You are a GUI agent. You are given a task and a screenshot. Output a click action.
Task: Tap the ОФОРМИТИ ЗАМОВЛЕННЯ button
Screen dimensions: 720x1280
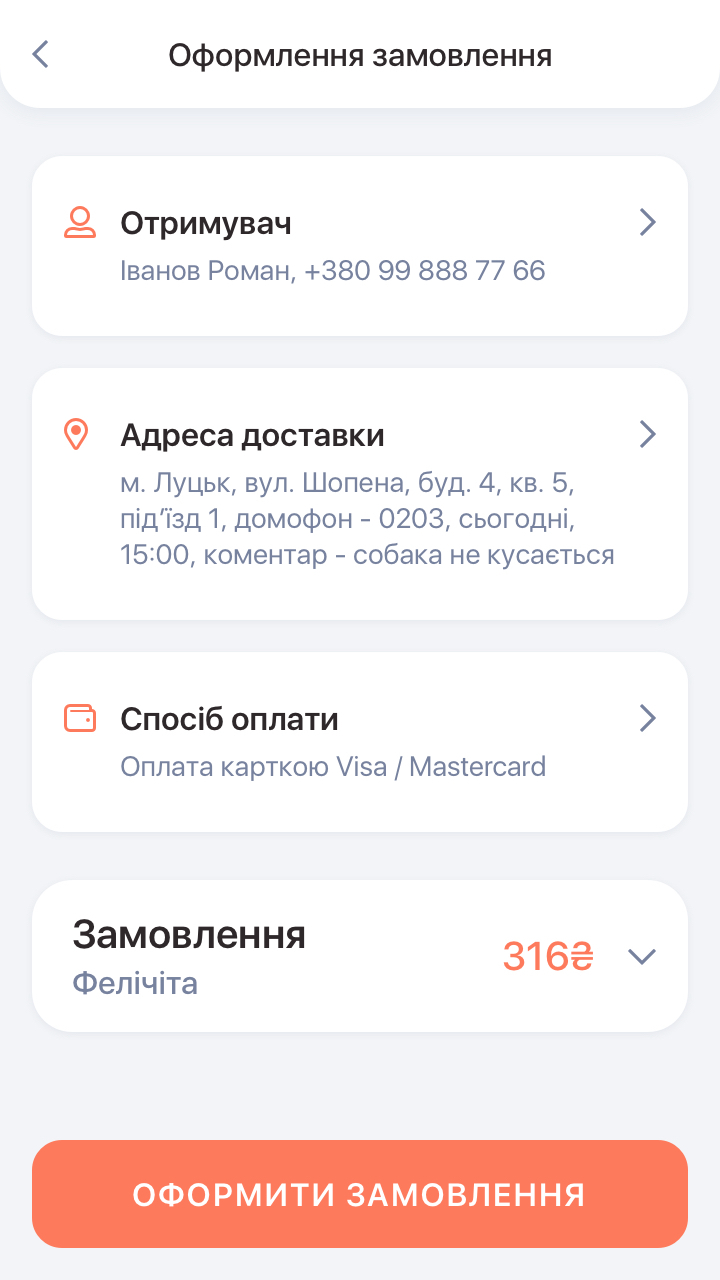coord(359,1194)
